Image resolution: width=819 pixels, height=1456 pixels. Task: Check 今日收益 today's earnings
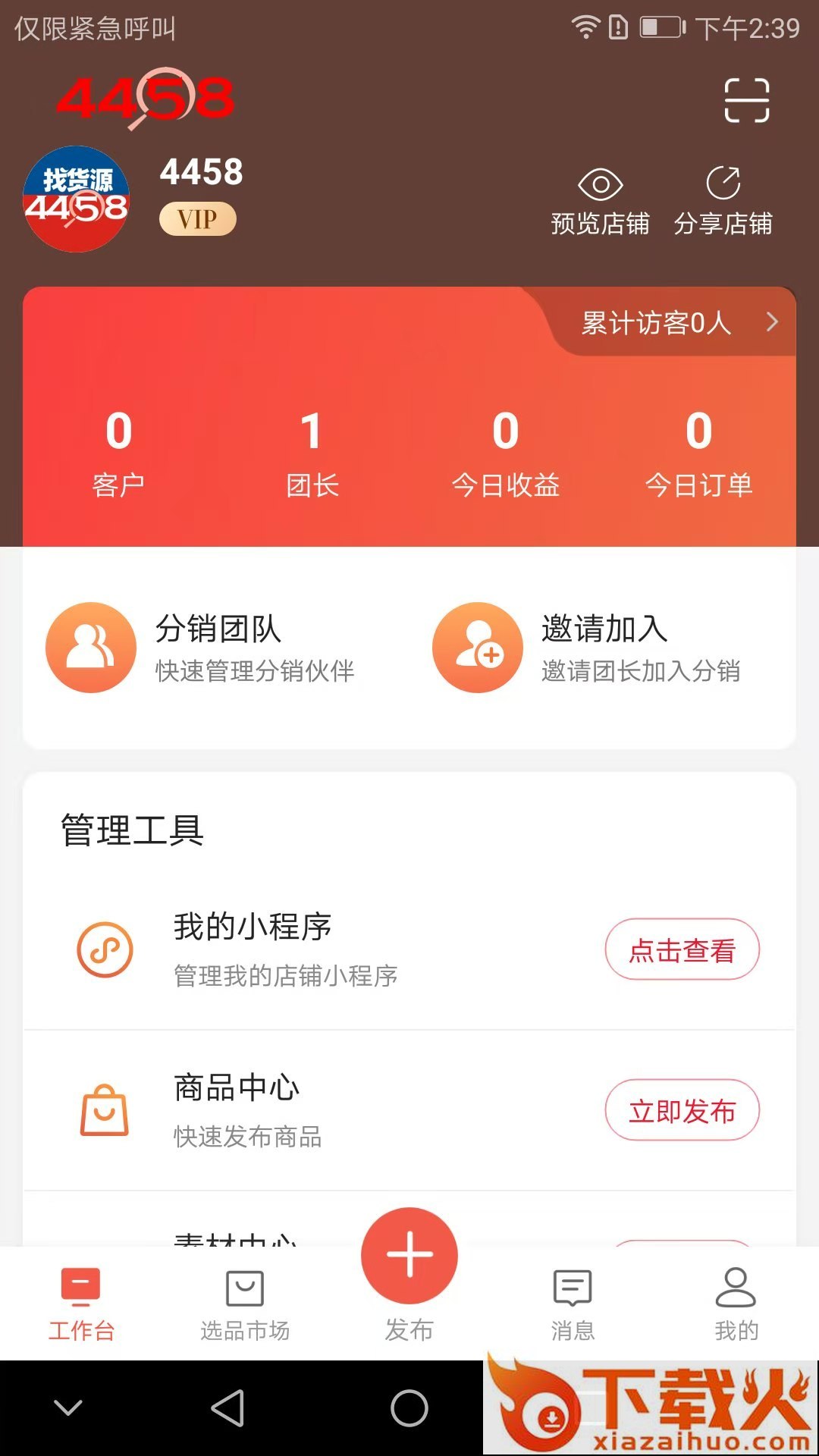pos(505,452)
